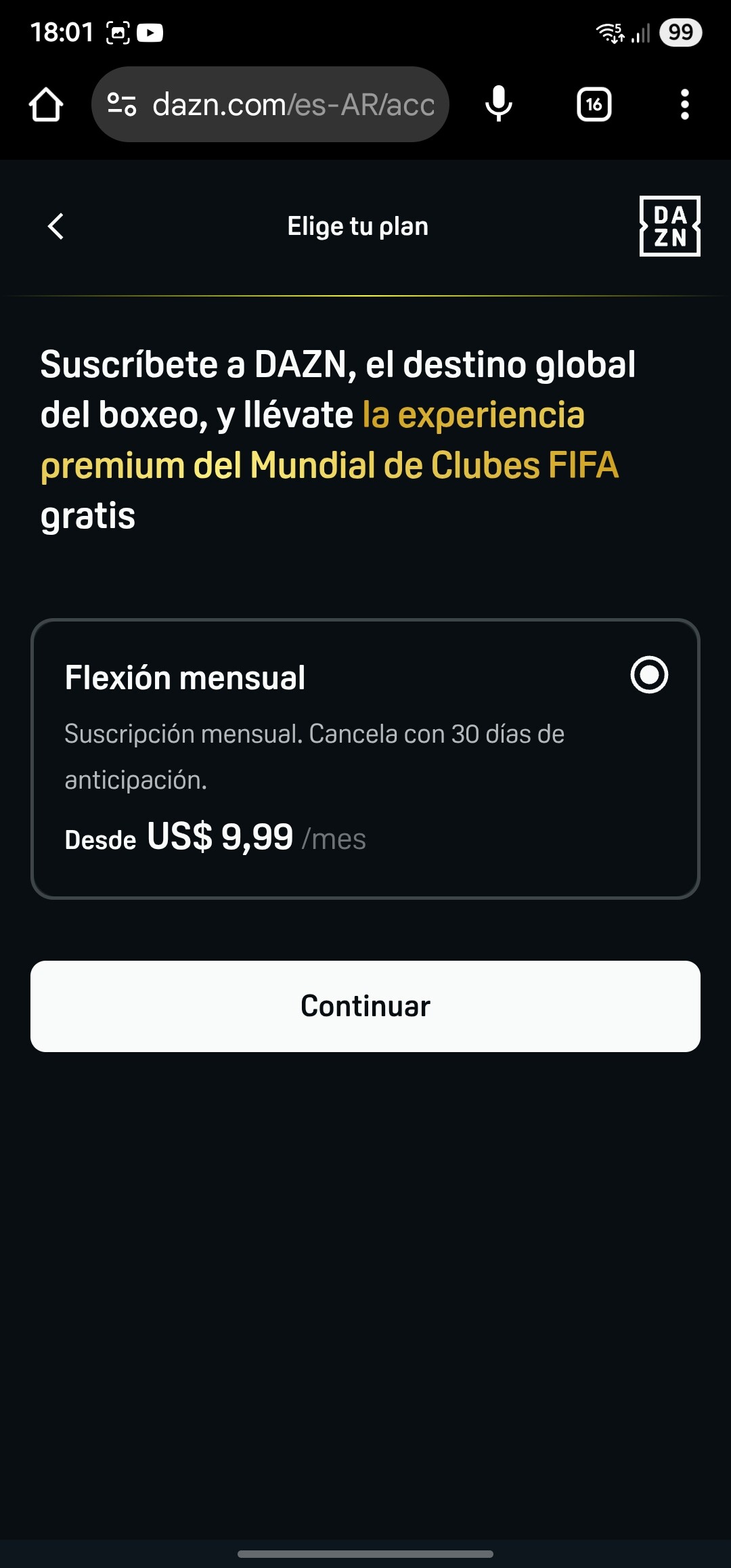Tap the Continuar button

[365, 1006]
